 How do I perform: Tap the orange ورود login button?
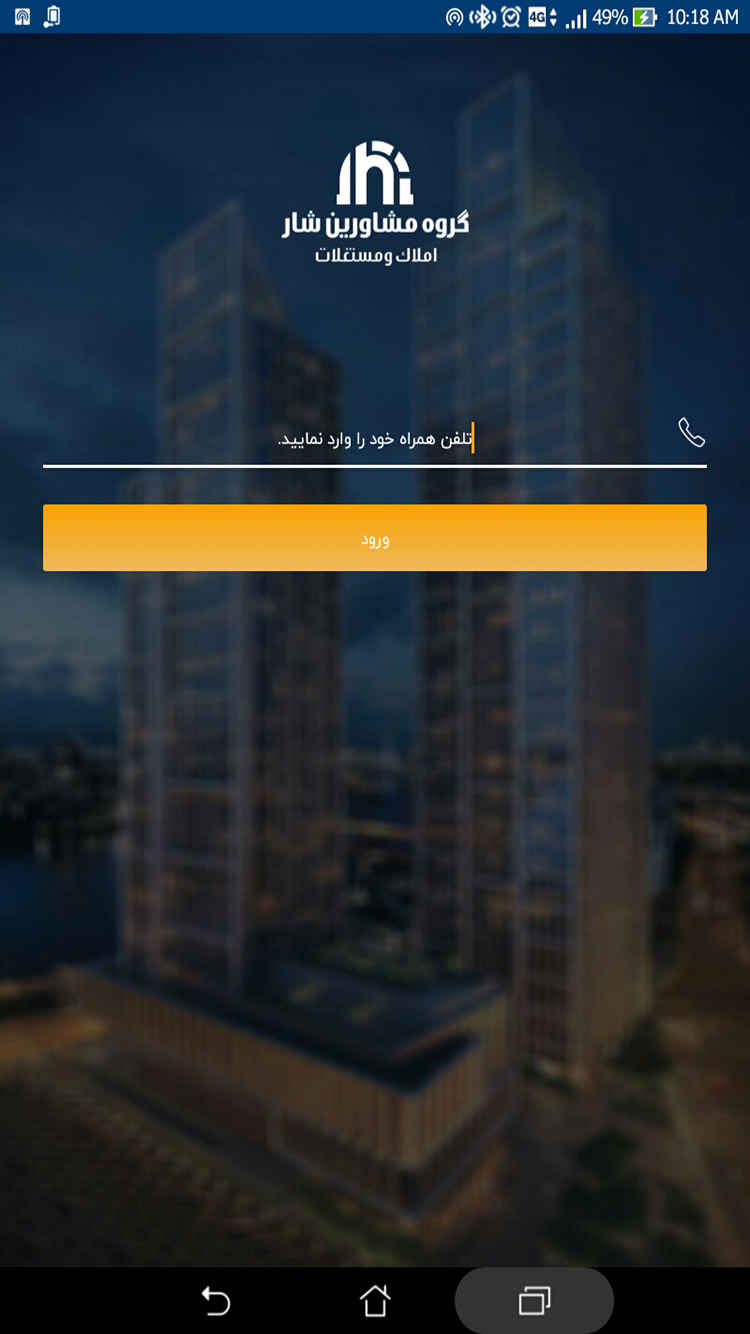coord(374,538)
